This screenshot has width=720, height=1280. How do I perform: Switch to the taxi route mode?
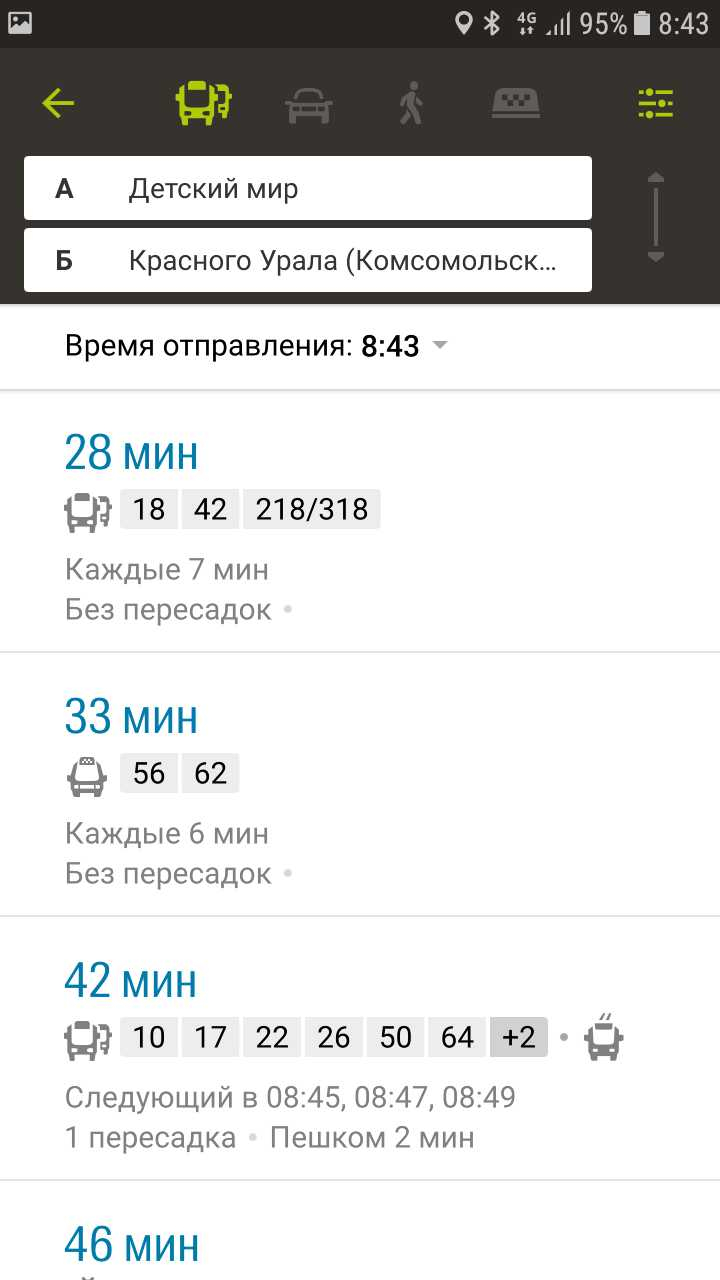[x=516, y=104]
